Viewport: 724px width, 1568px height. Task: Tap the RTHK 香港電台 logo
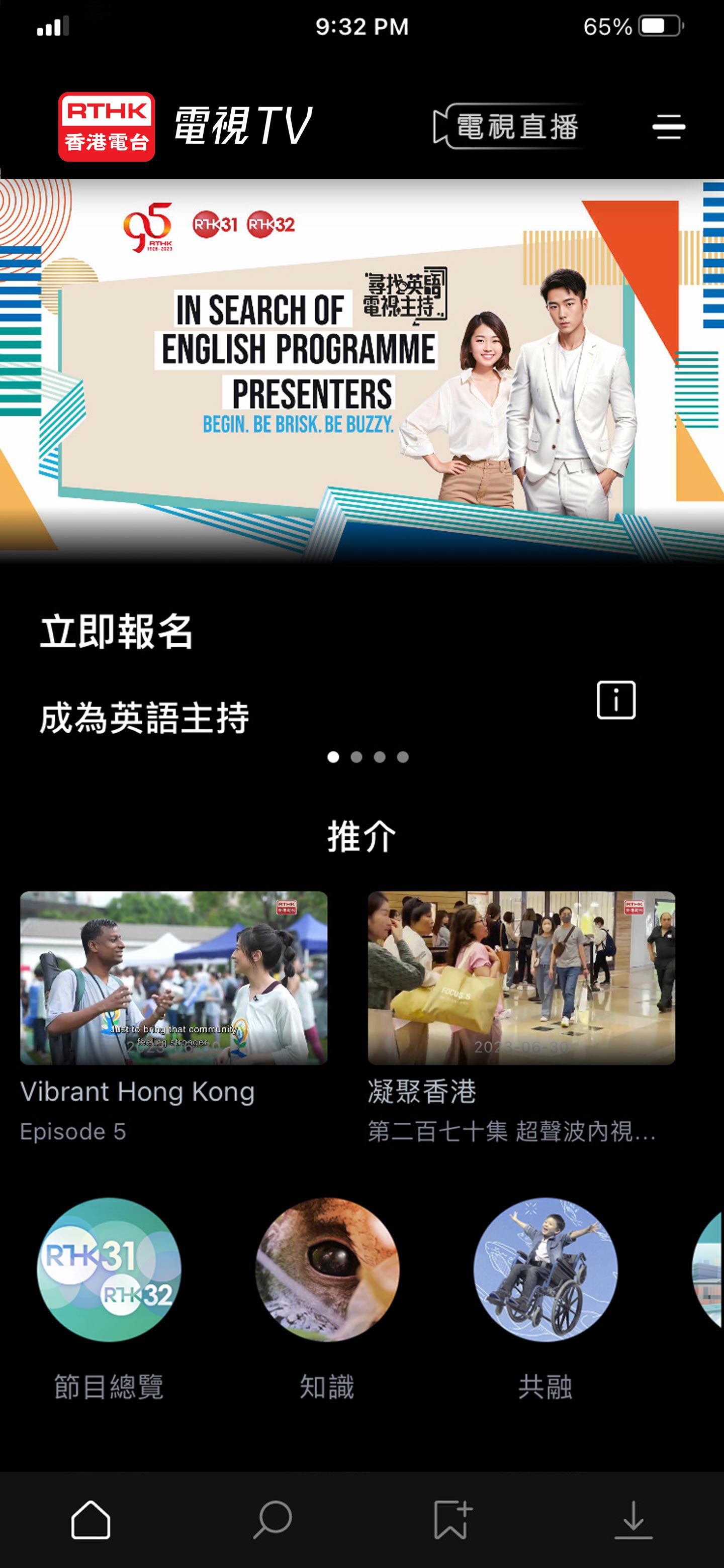[107, 127]
